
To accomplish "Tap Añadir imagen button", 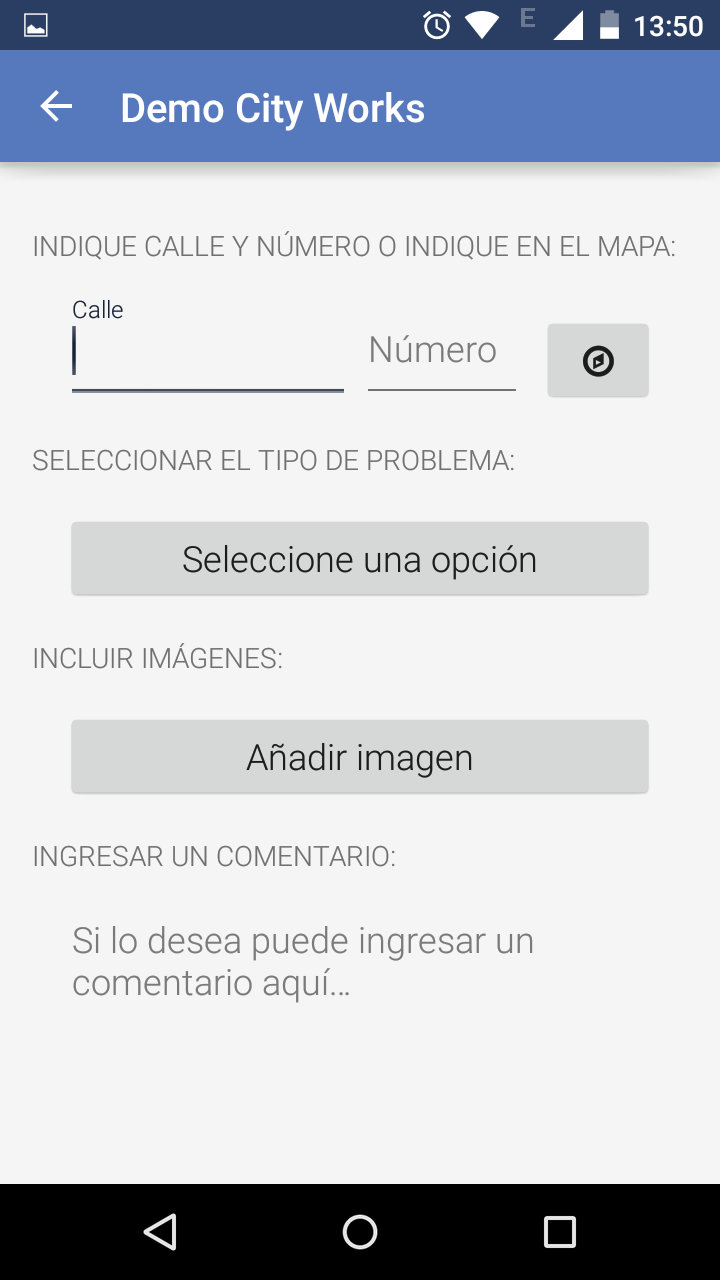I will click(x=360, y=757).
